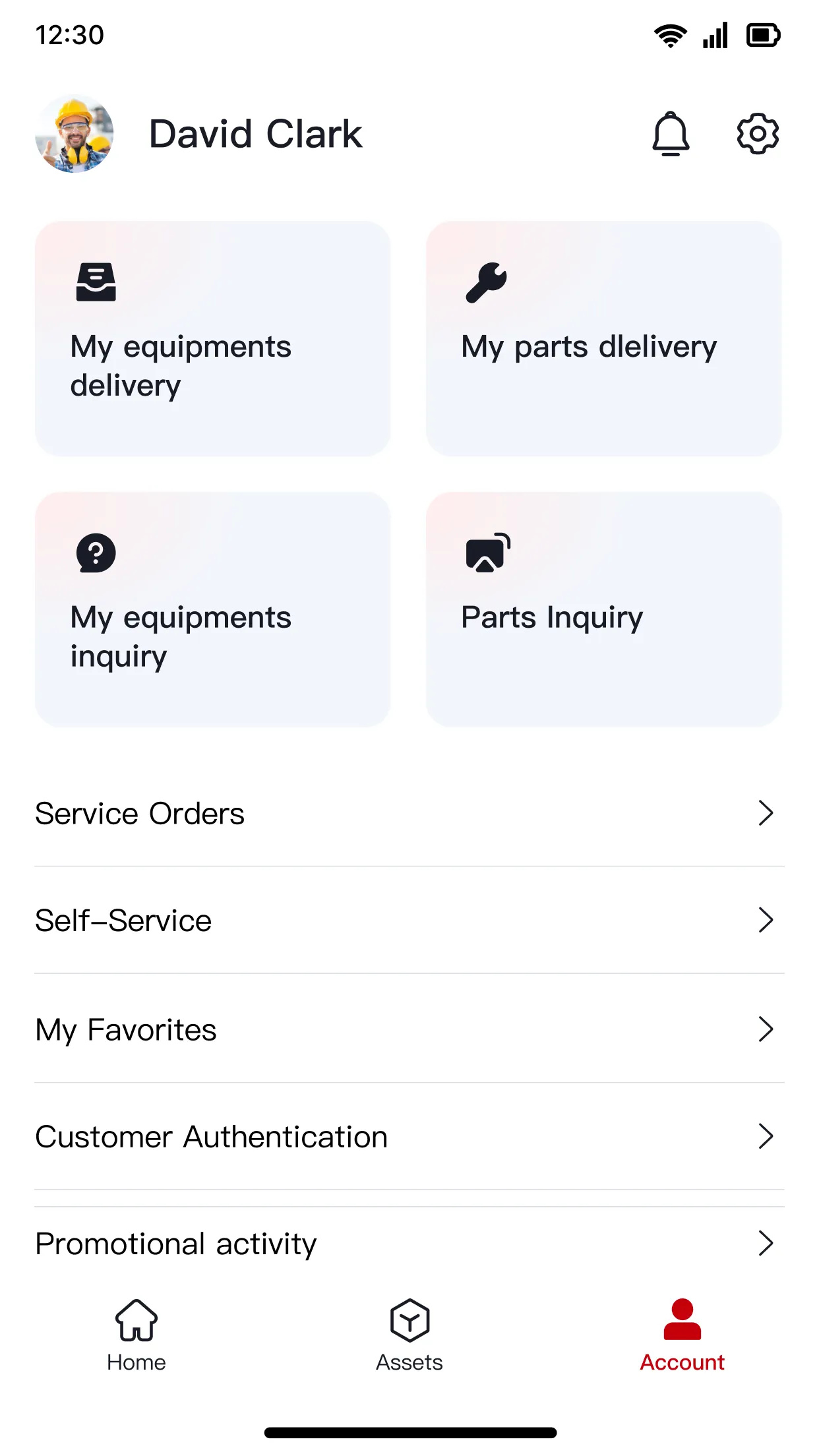Viewport: 819px width, 1456px height.
Task: Select the My equipments delivery inbox icon
Action: tap(96, 280)
